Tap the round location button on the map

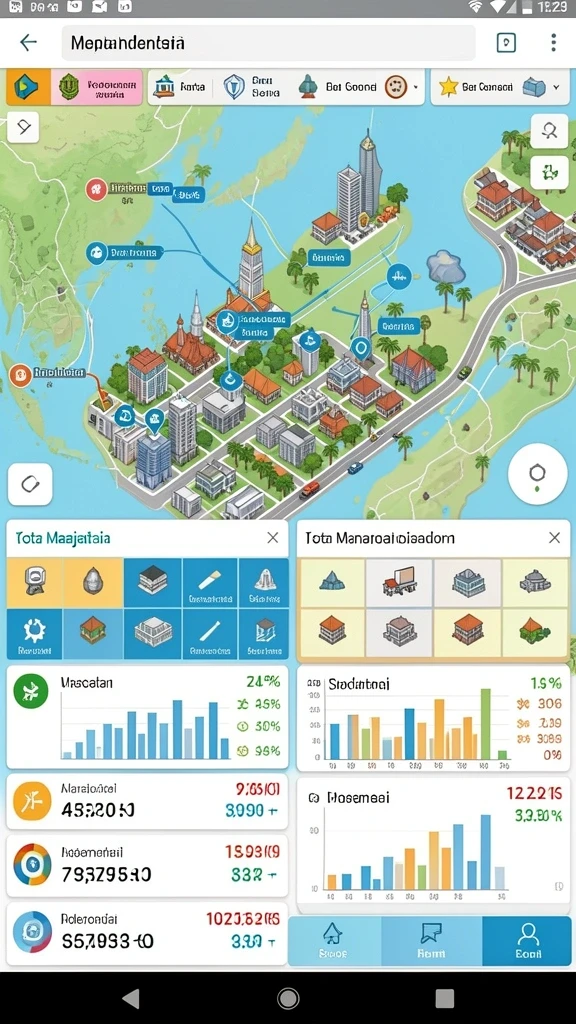537,473
